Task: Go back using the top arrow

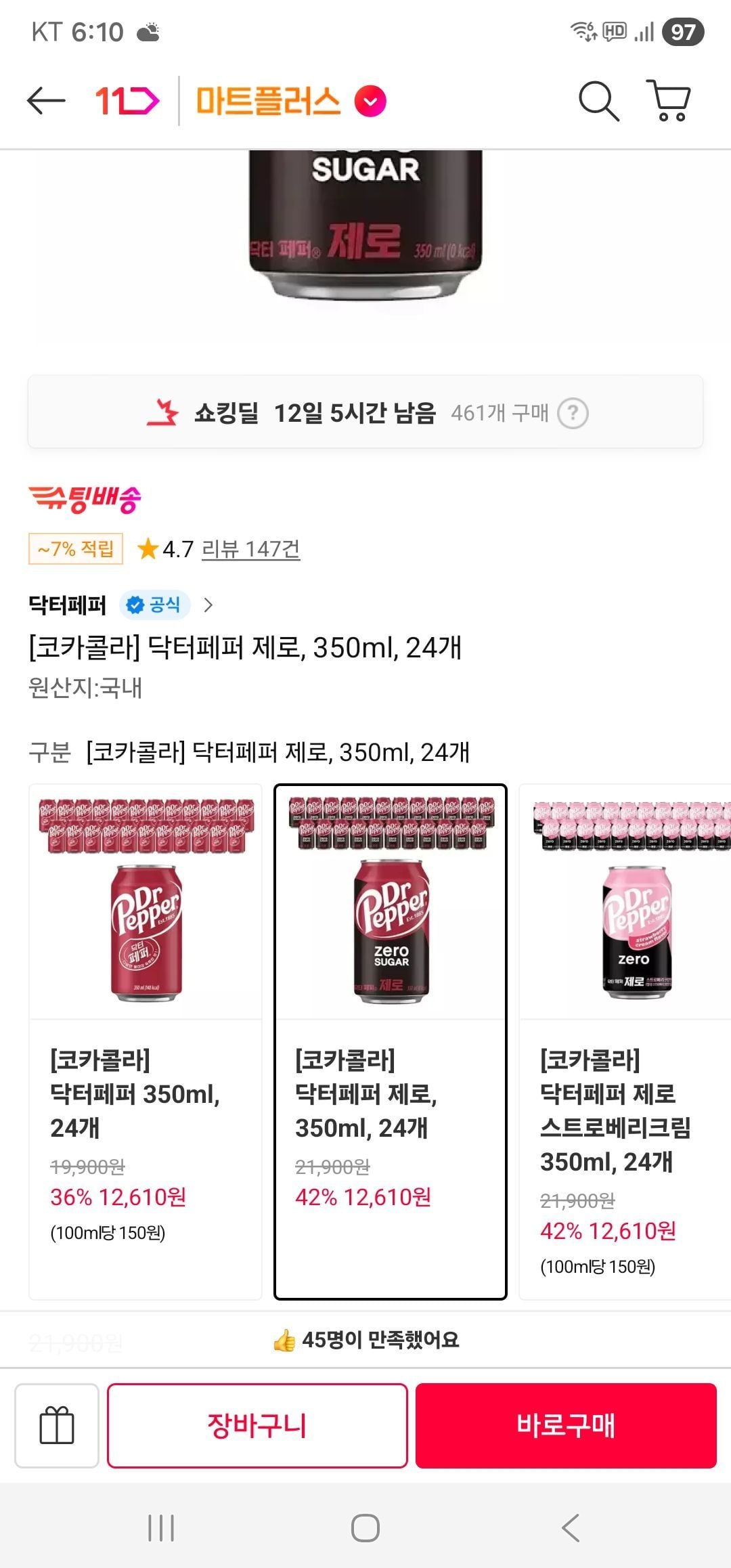Action: (46, 102)
